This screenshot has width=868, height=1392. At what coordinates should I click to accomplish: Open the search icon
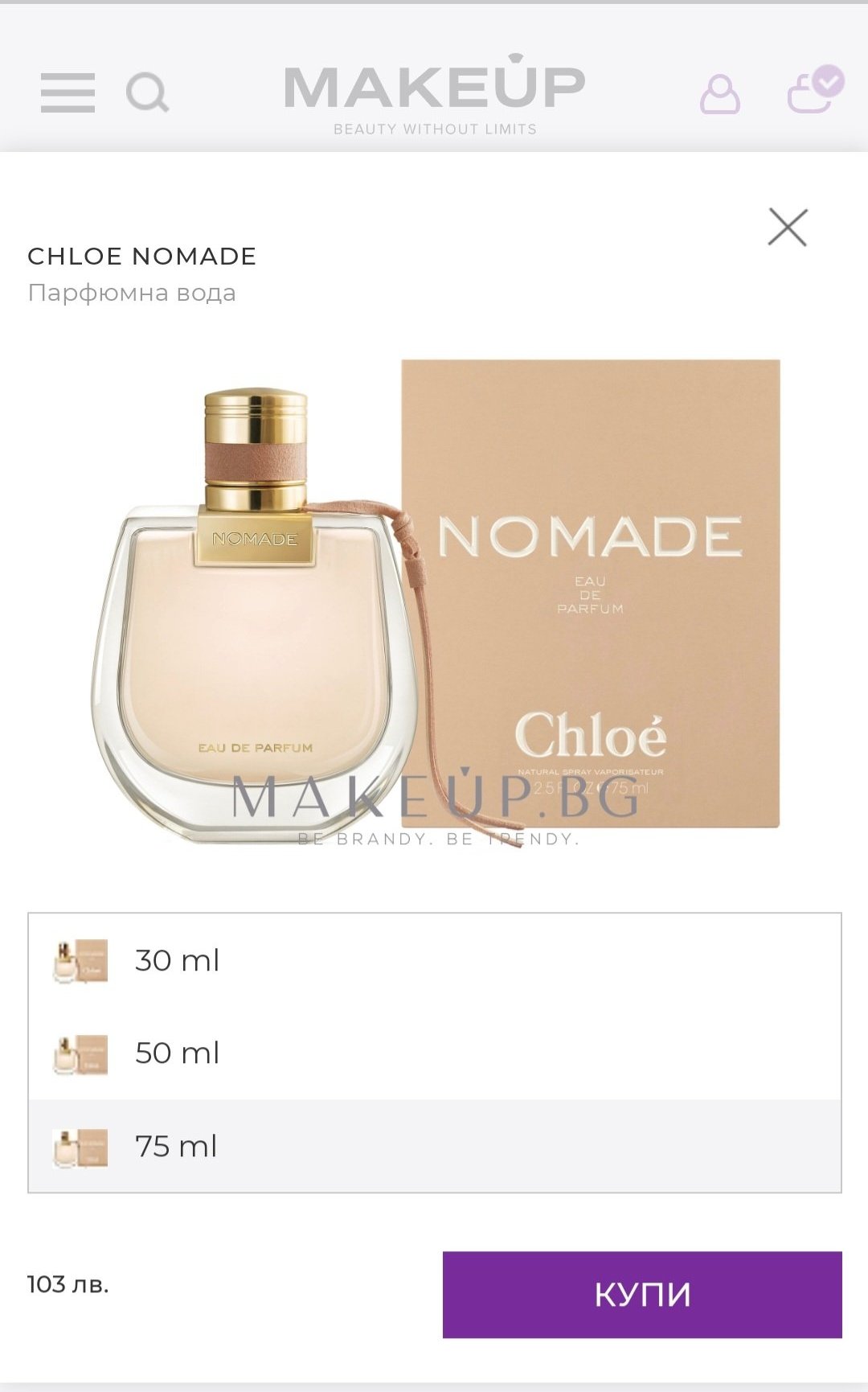147,92
